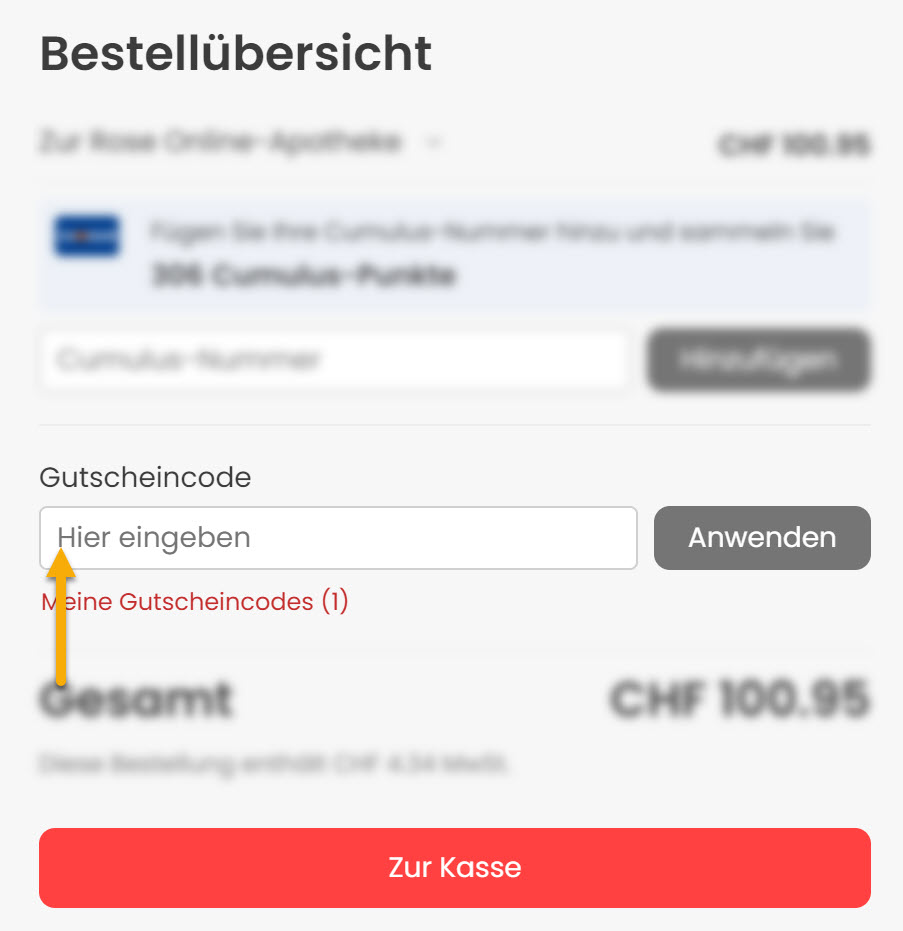This screenshot has width=903, height=931.
Task: Open Meine Gutscheincodes link
Action: tap(195, 602)
